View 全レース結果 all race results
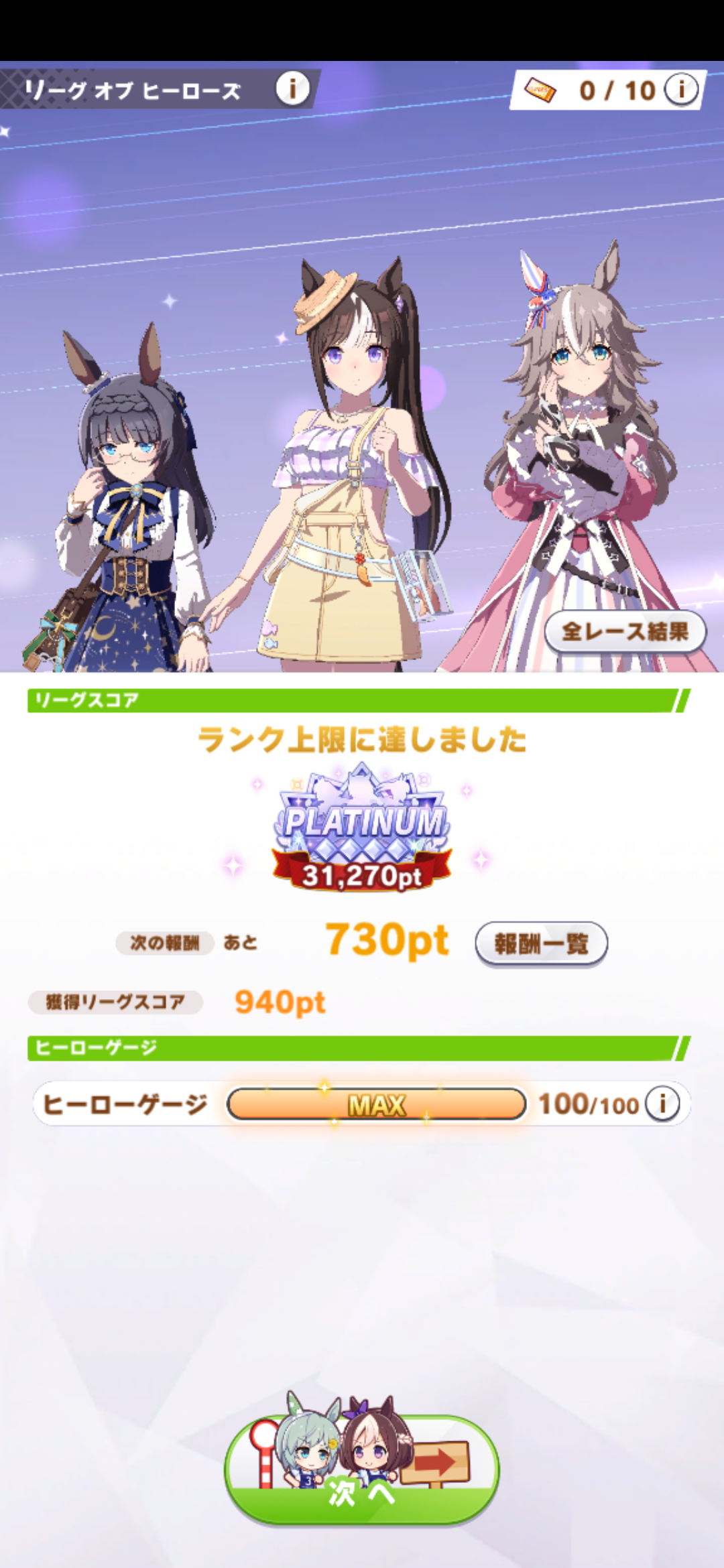The width and height of the screenshot is (724, 1568). tap(625, 631)
